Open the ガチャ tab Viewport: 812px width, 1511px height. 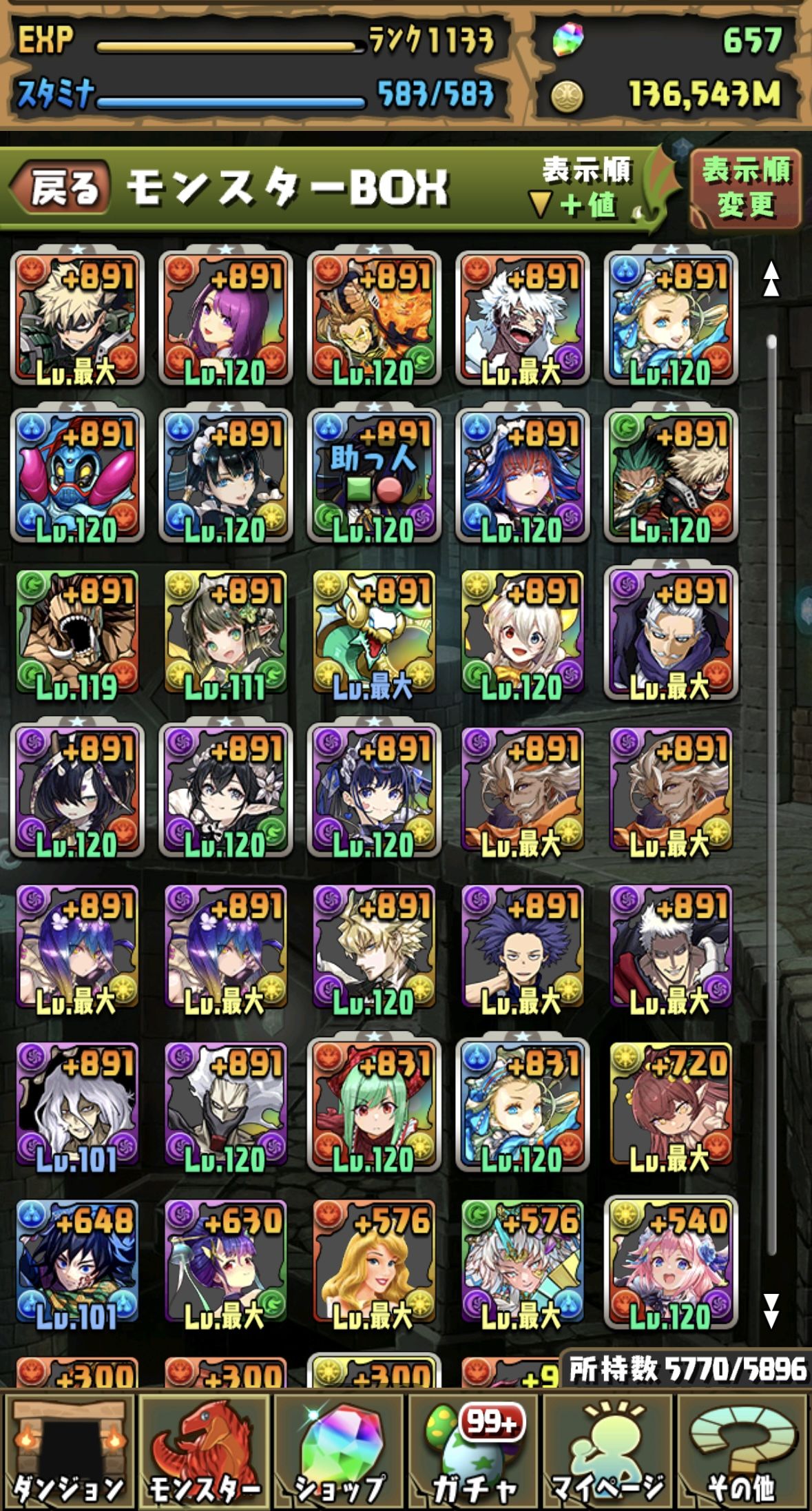click(x=474, y=1450)
